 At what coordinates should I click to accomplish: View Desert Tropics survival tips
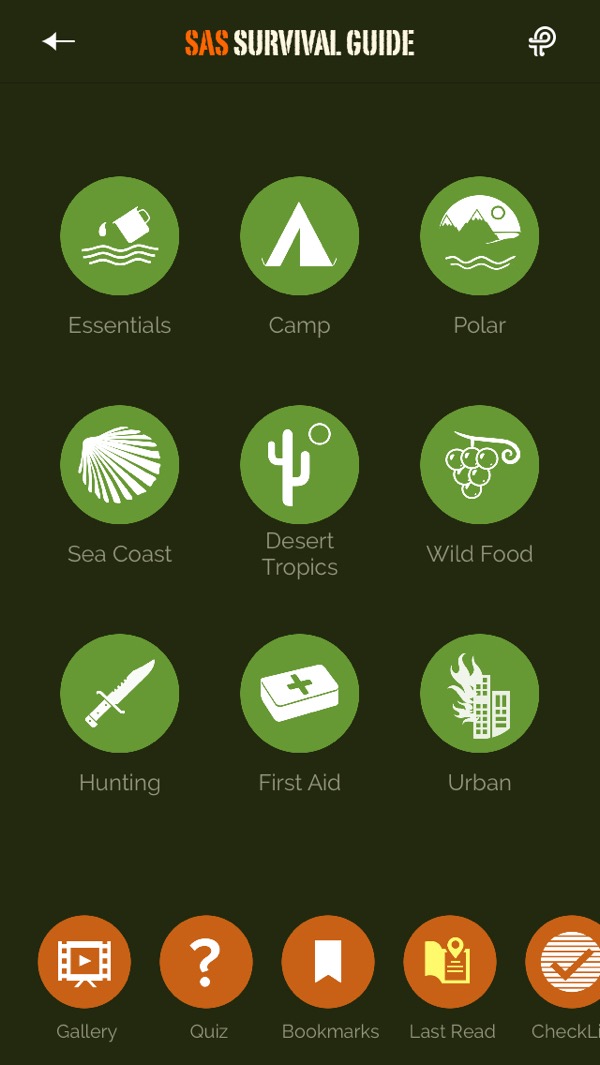pyautogui.click(x=300, y=465)
